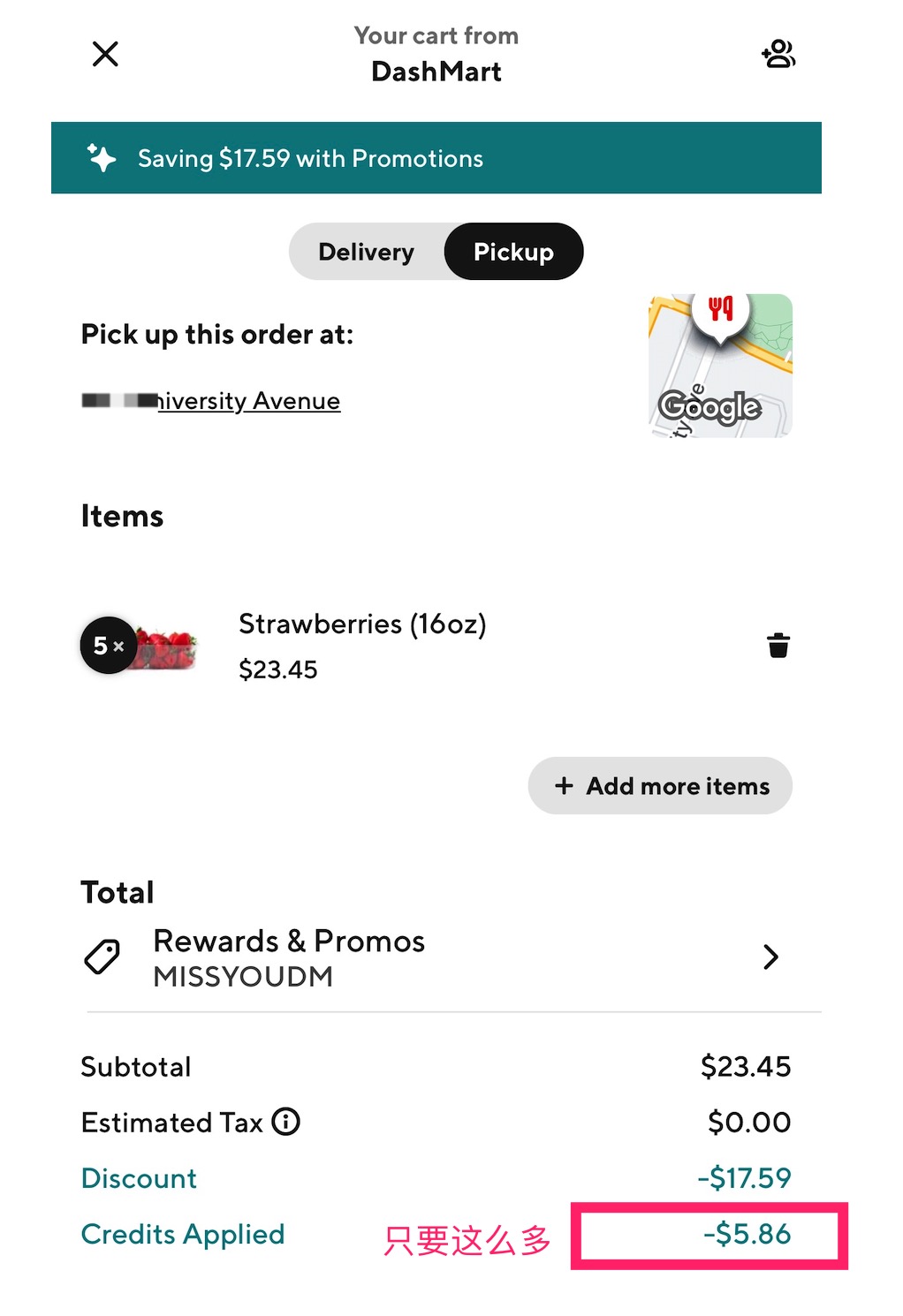The width and height of the screenshot is (903, 1316).
Task: Open the University Avenue address link
Action: tap(209, 400)
